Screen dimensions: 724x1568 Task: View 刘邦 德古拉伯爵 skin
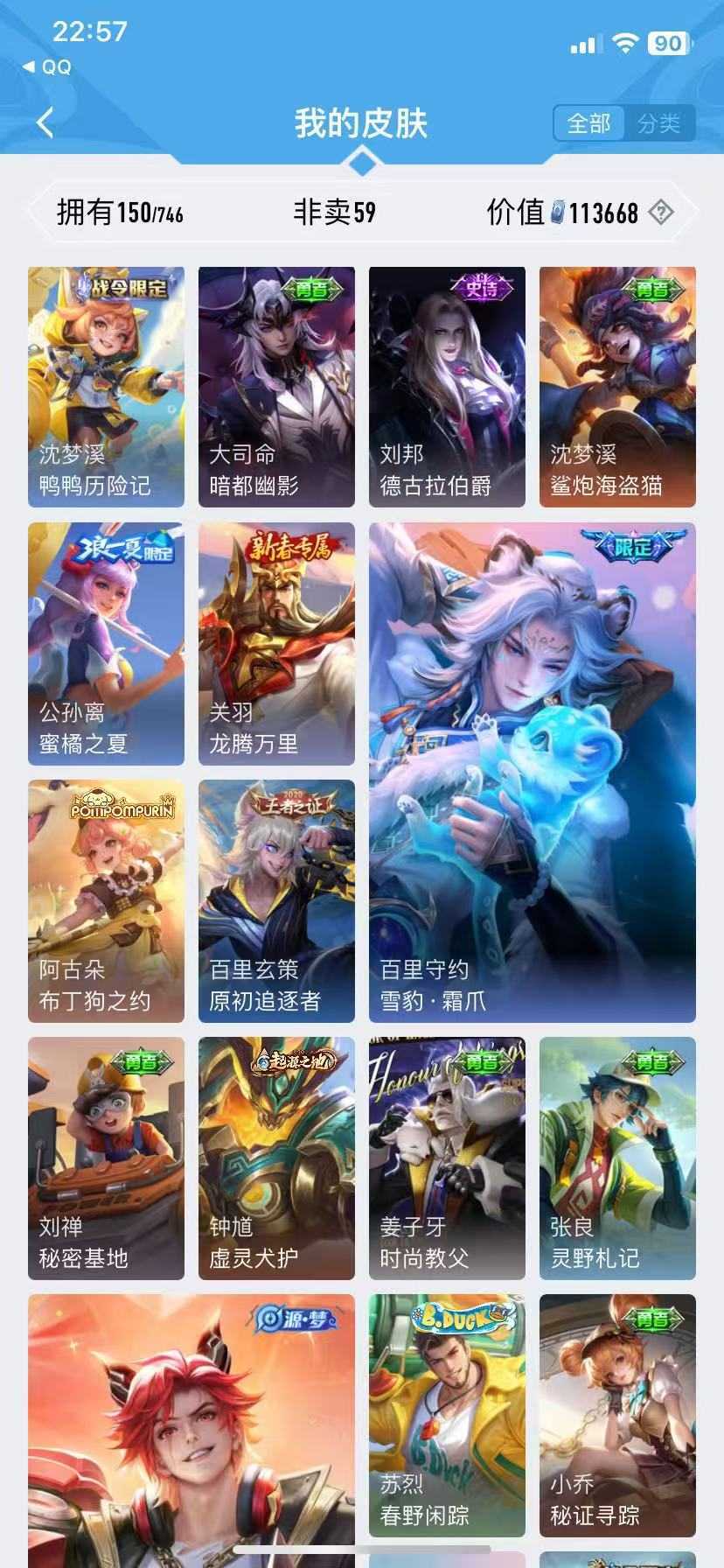click(447, 387)
